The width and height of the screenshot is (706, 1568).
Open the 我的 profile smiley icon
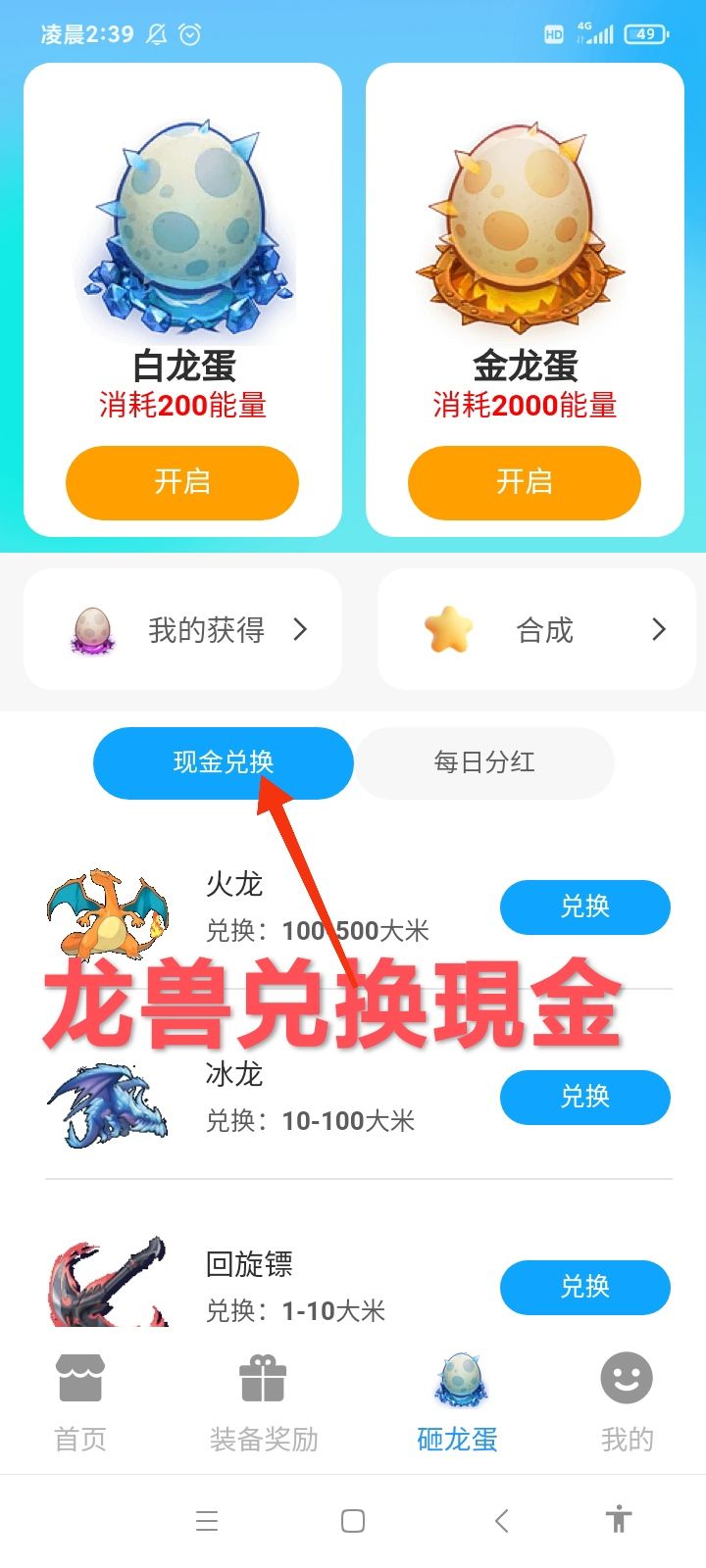(x=626, y=1377)
